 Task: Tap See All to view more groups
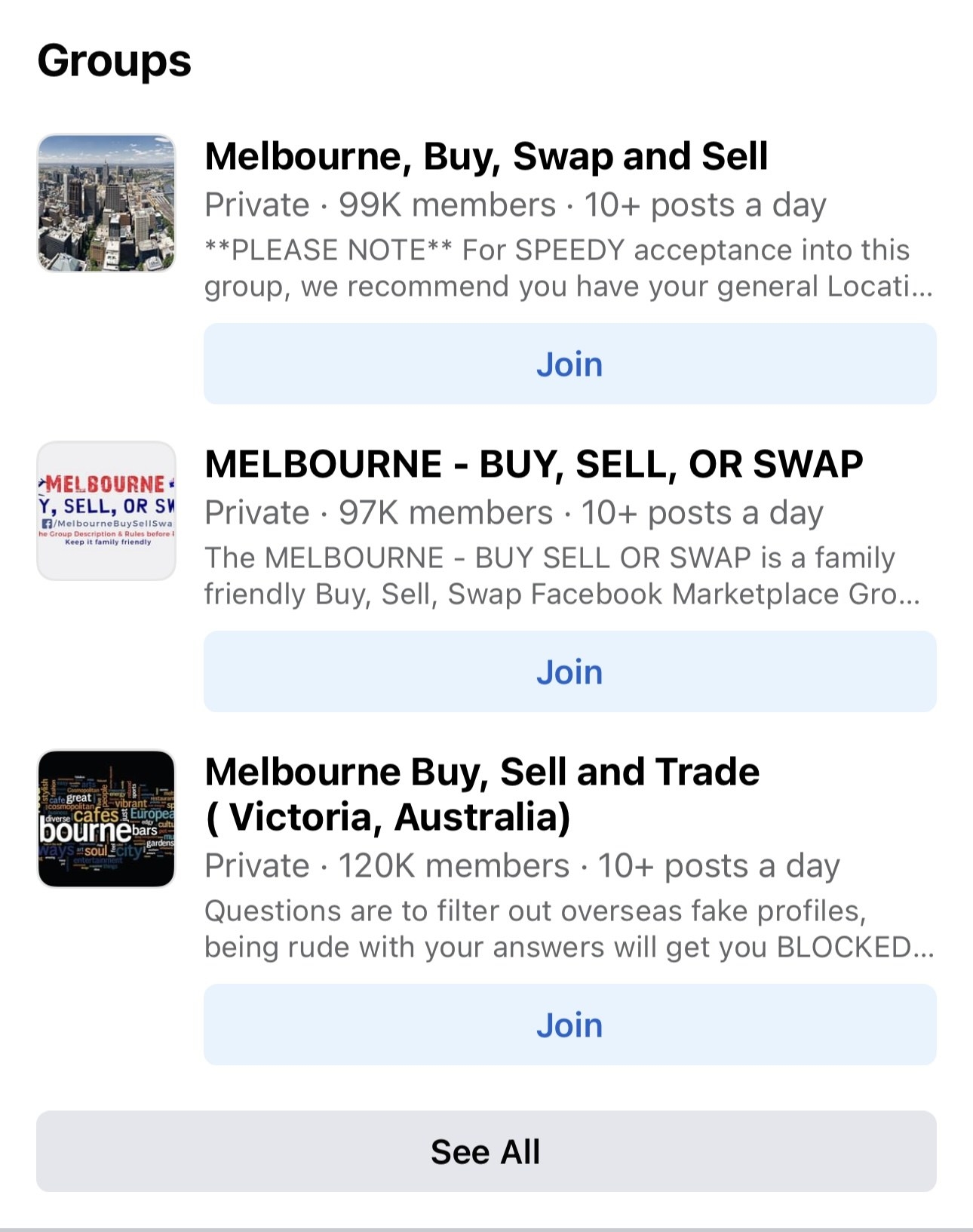(x=486, y=1151)
